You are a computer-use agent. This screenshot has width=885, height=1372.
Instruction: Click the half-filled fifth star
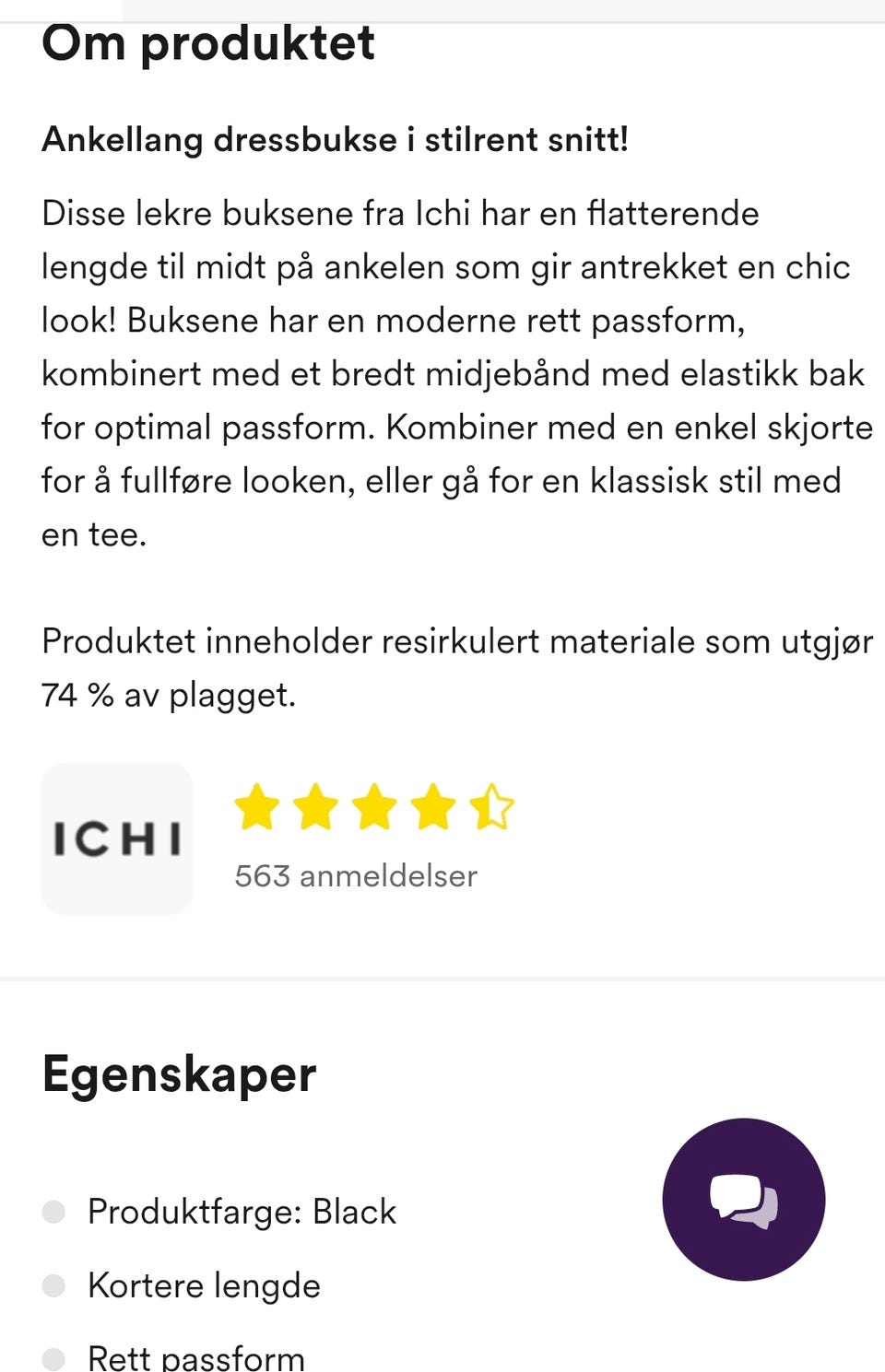coord(492,808)
